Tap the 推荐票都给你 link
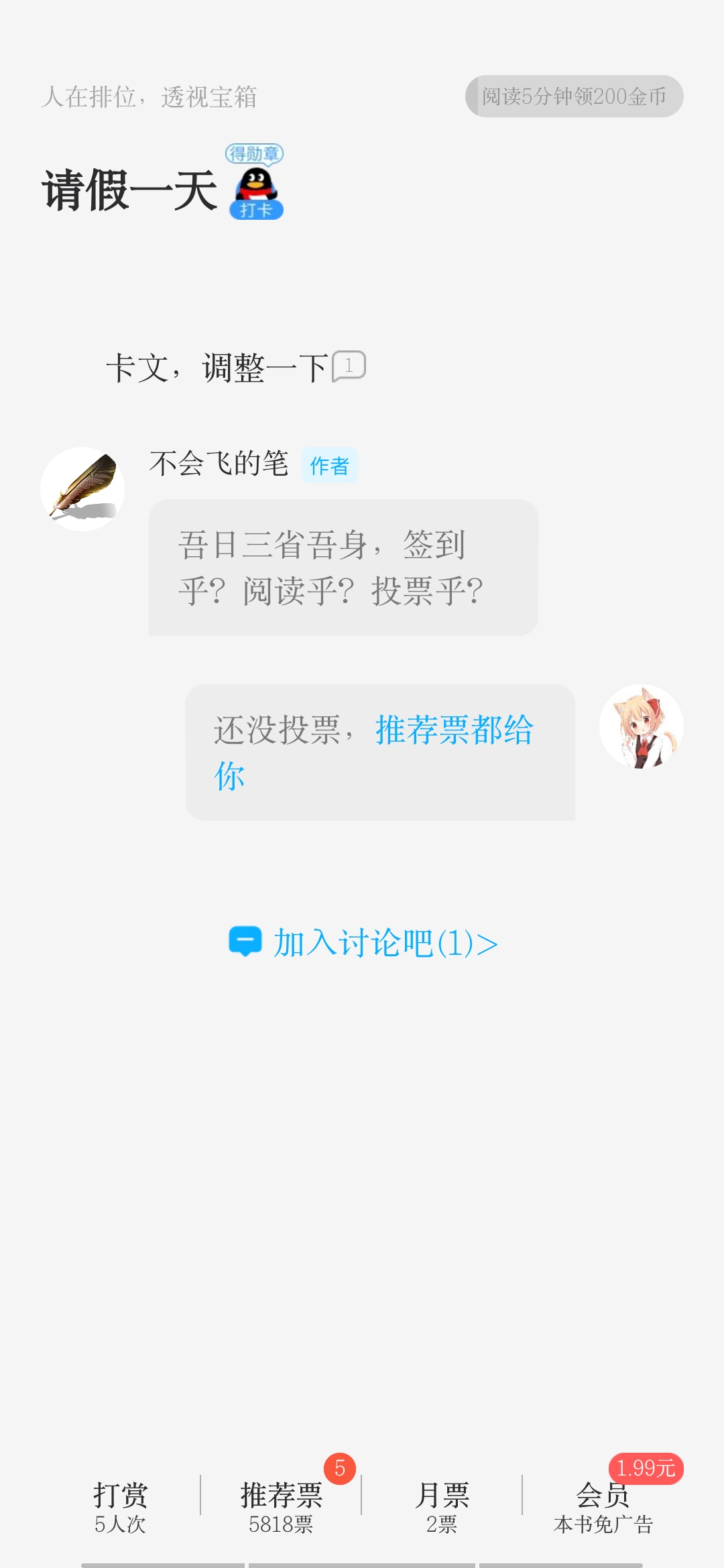 373,752
